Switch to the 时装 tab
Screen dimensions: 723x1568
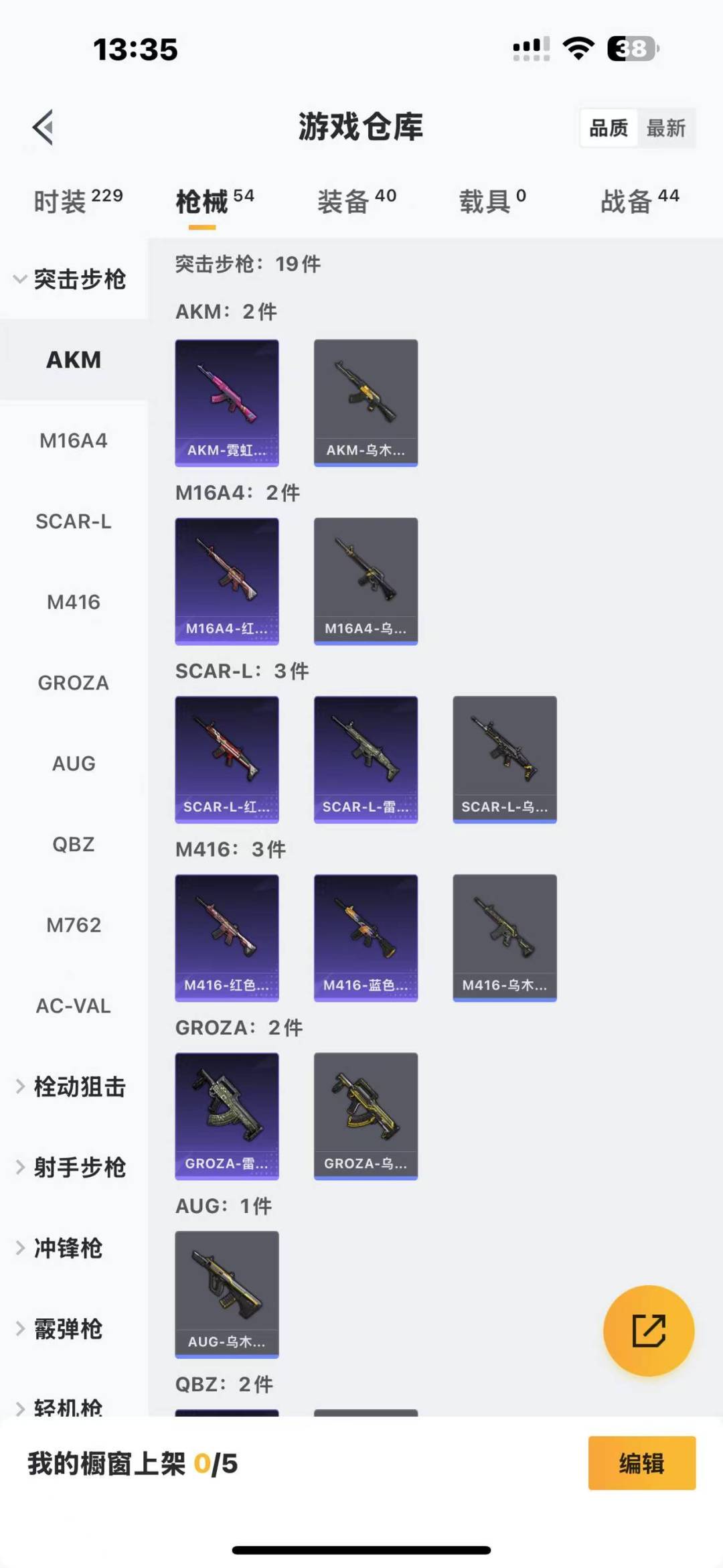click(78, 200)
